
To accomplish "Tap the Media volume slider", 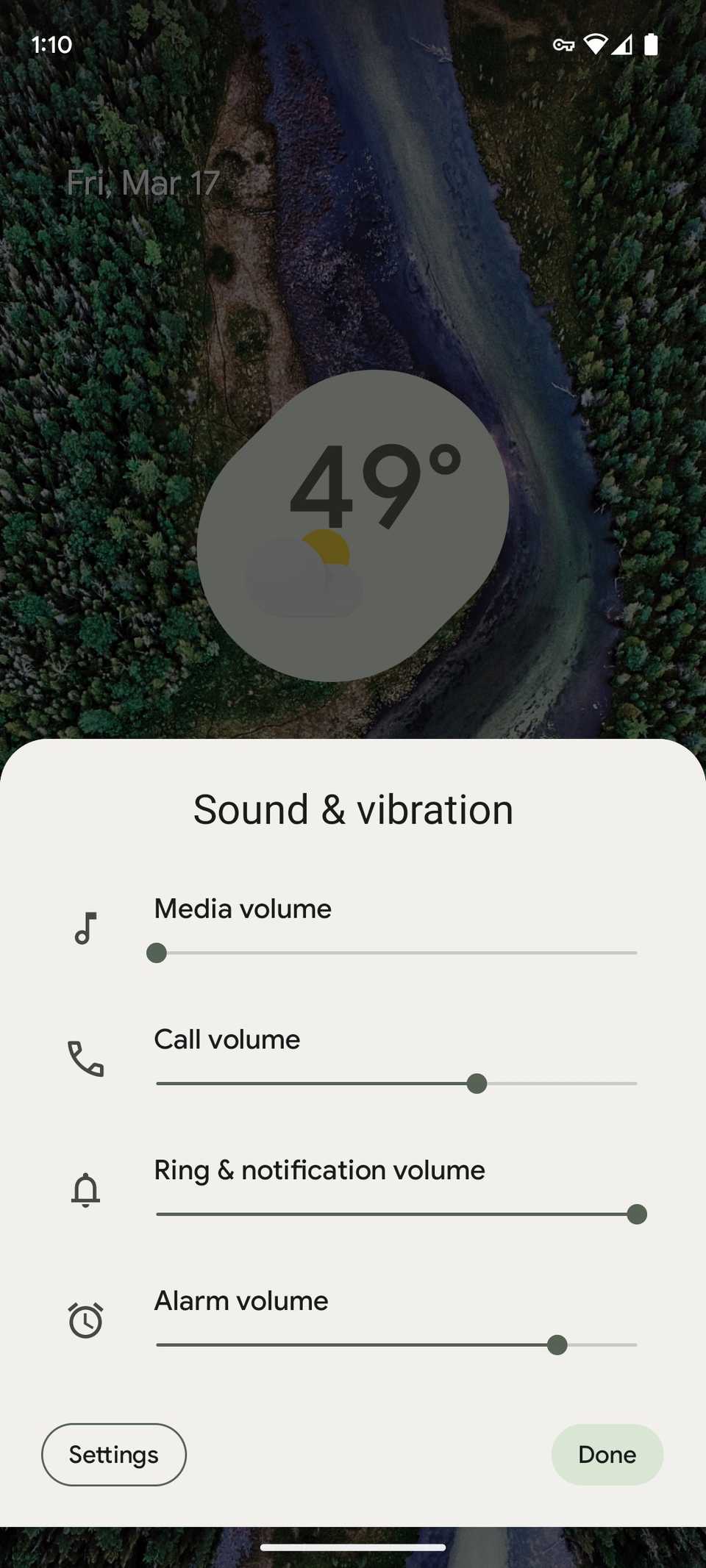I will [396, 953].
